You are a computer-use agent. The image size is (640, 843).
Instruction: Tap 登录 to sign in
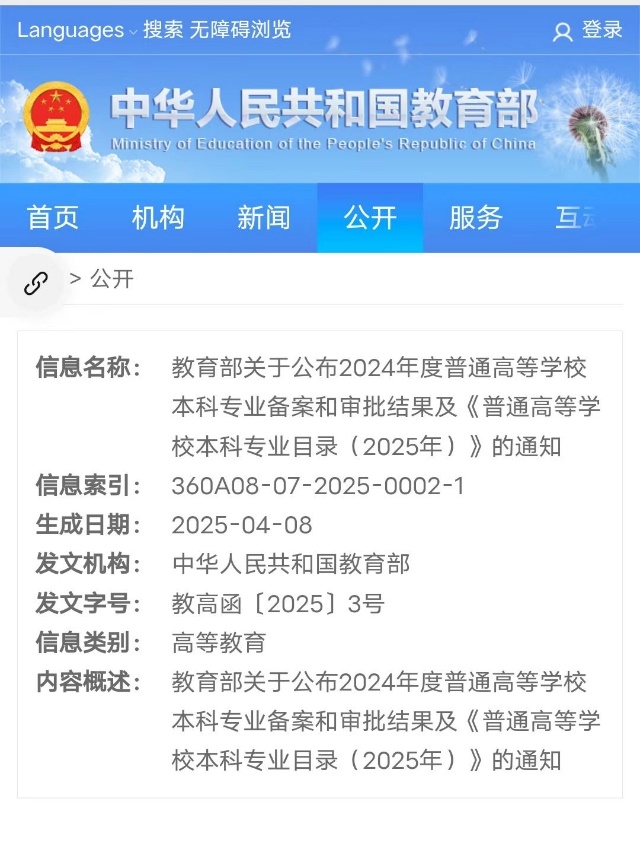point(589,31)
